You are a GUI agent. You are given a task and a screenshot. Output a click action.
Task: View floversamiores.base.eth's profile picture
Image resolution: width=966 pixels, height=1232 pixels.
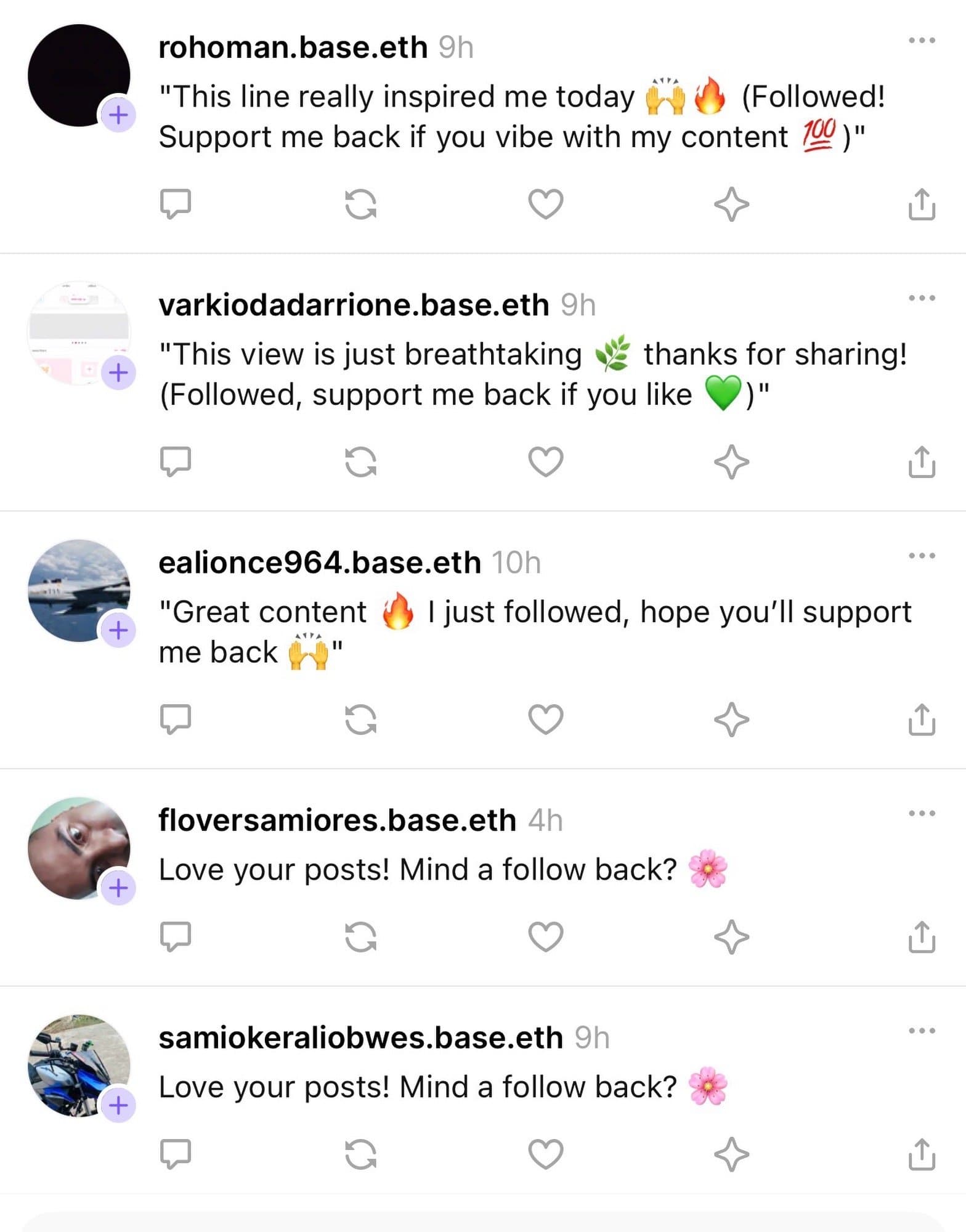78,848
